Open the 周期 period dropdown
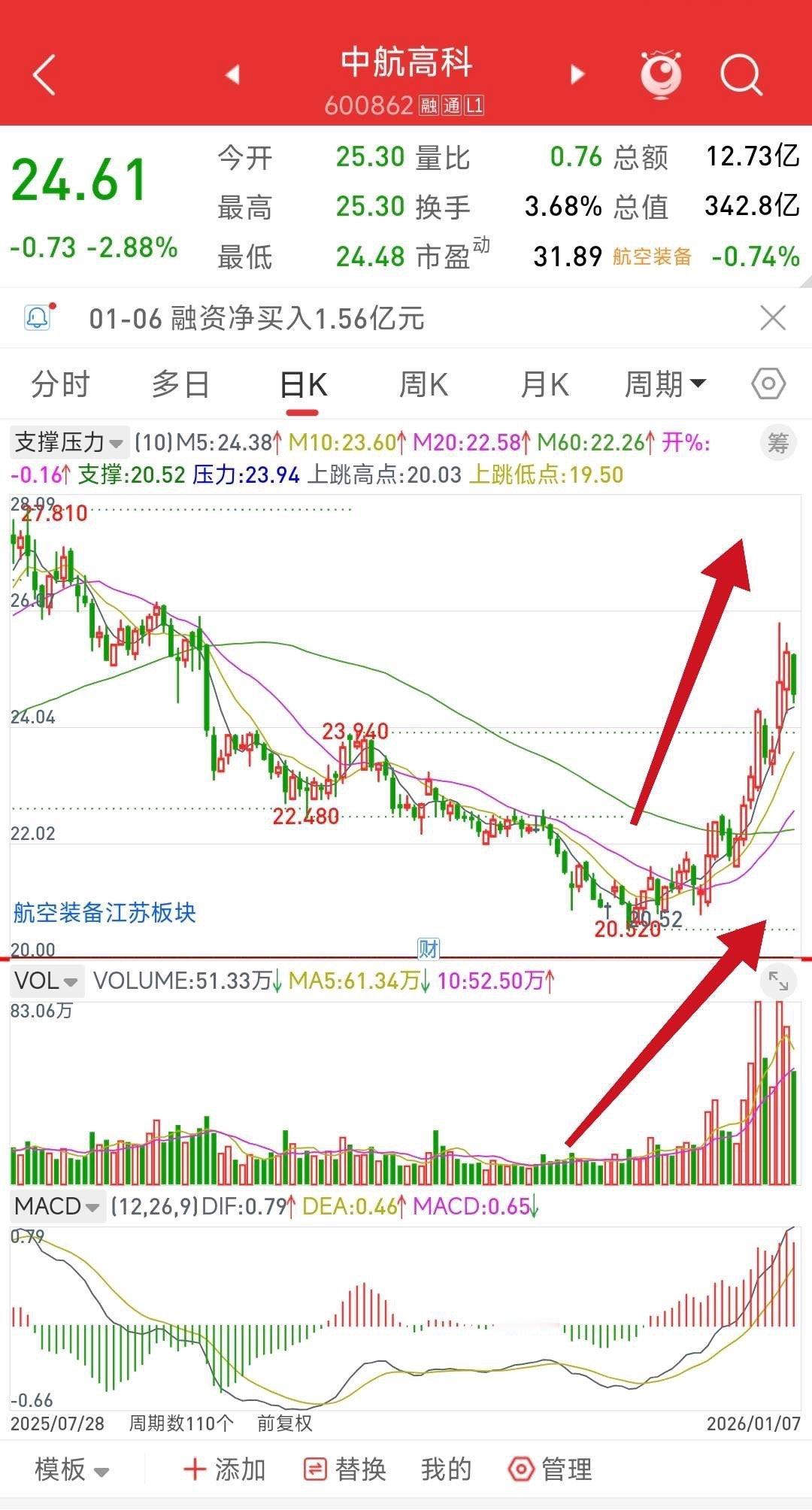This screenshot has height=1510, width=812. pyautogui.click(x=665, y=384)
